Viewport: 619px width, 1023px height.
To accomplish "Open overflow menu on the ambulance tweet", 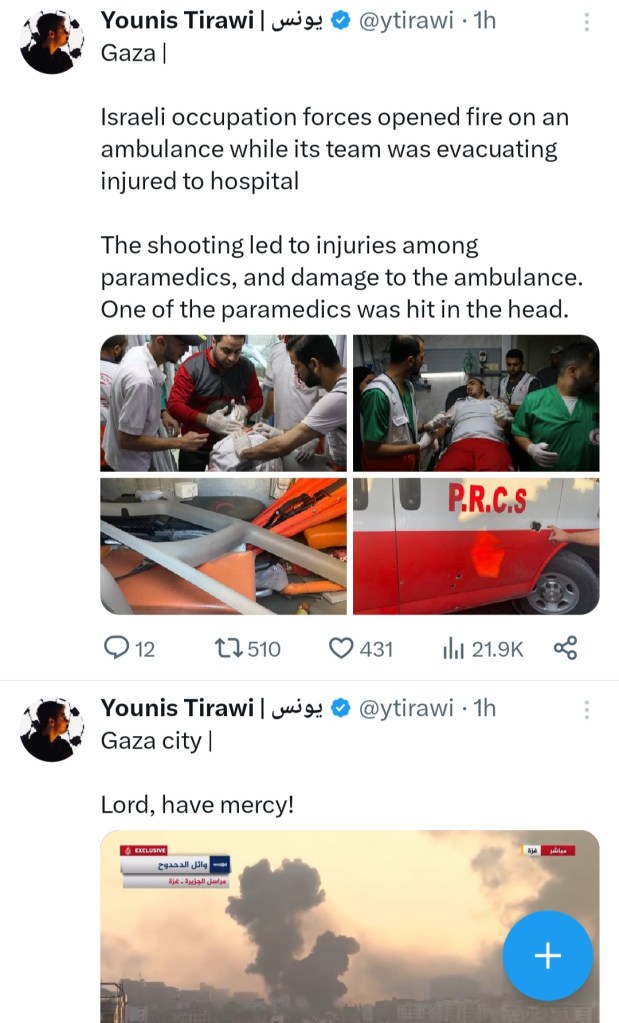I will (587, 22).
